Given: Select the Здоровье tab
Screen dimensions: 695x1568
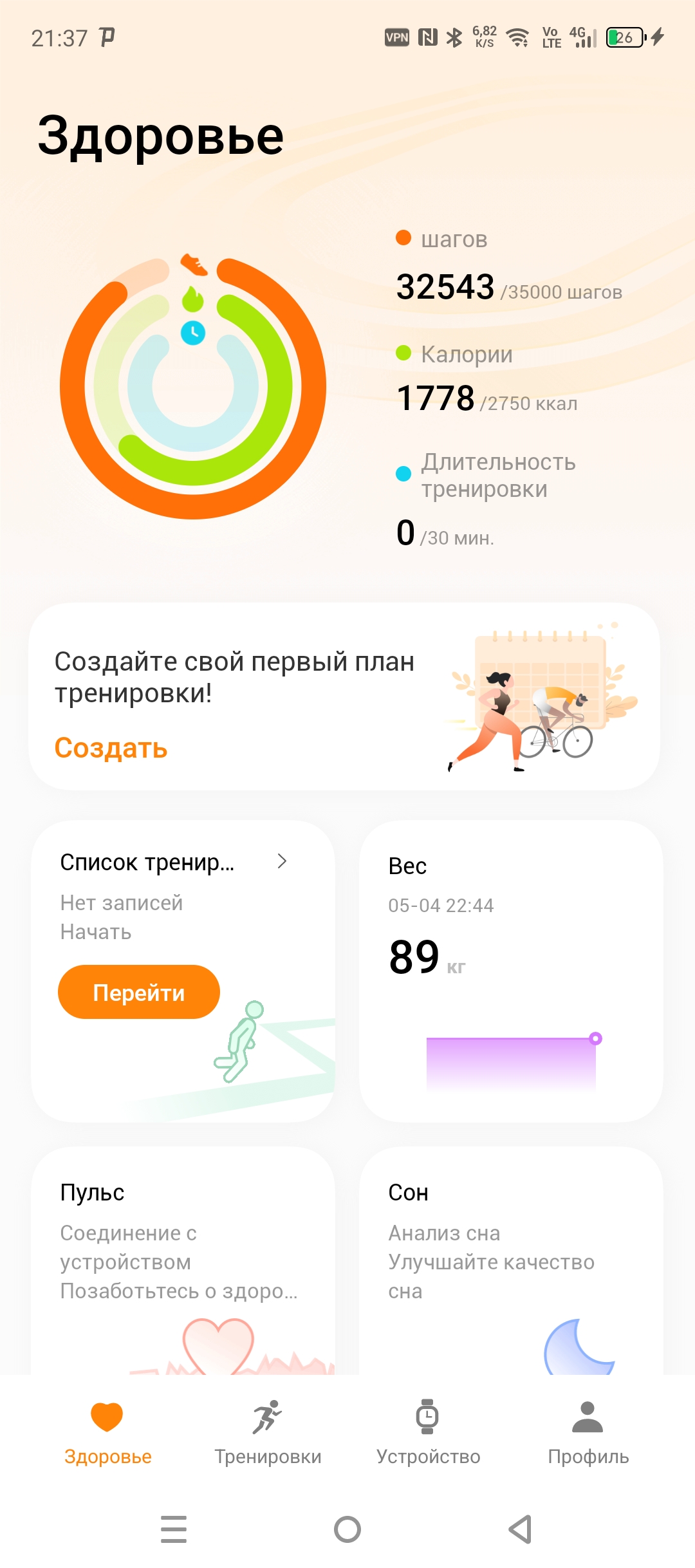Looking at the screenshot, I should 107,1432.
